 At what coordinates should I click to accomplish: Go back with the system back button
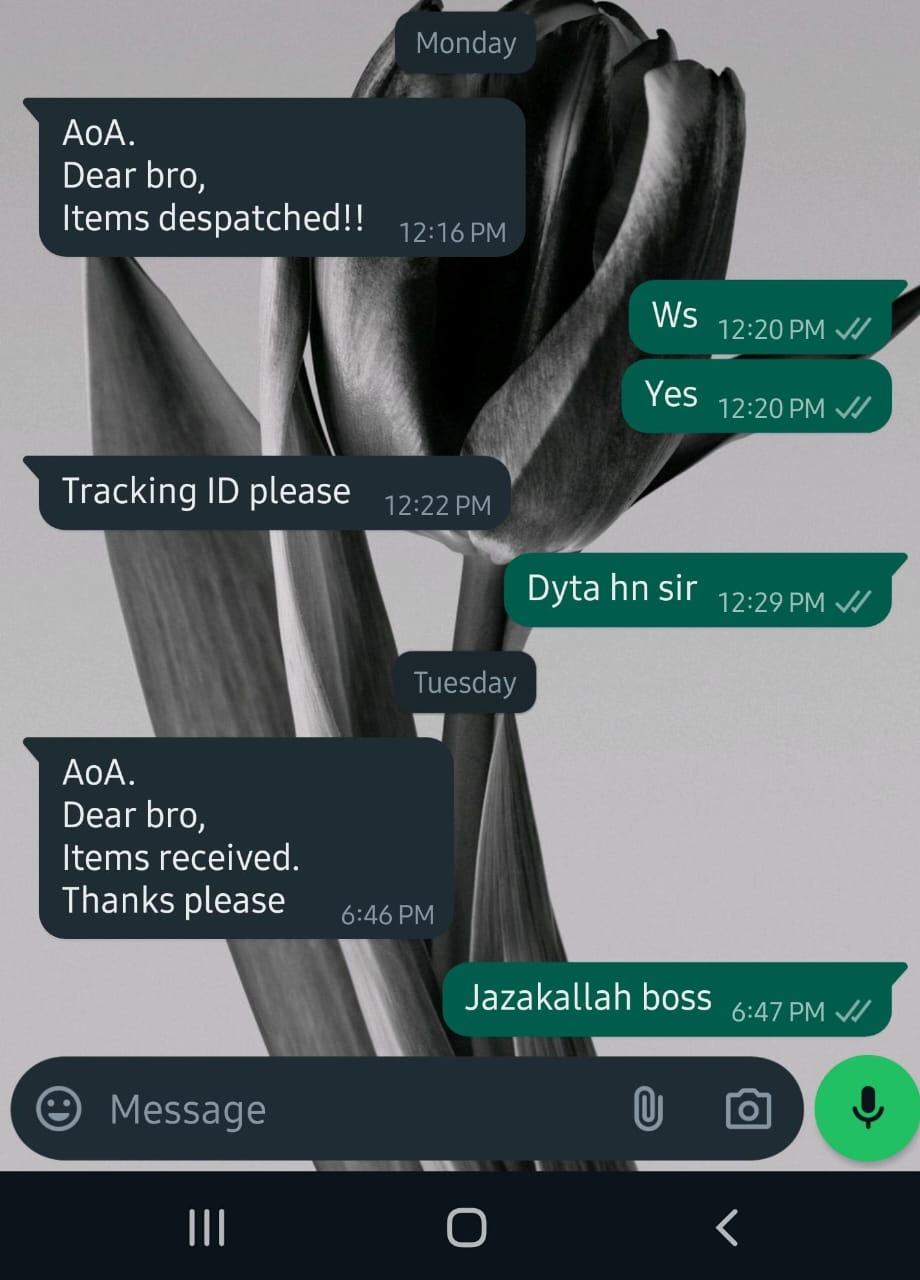pyautogui.click(x=727, y=1227)
